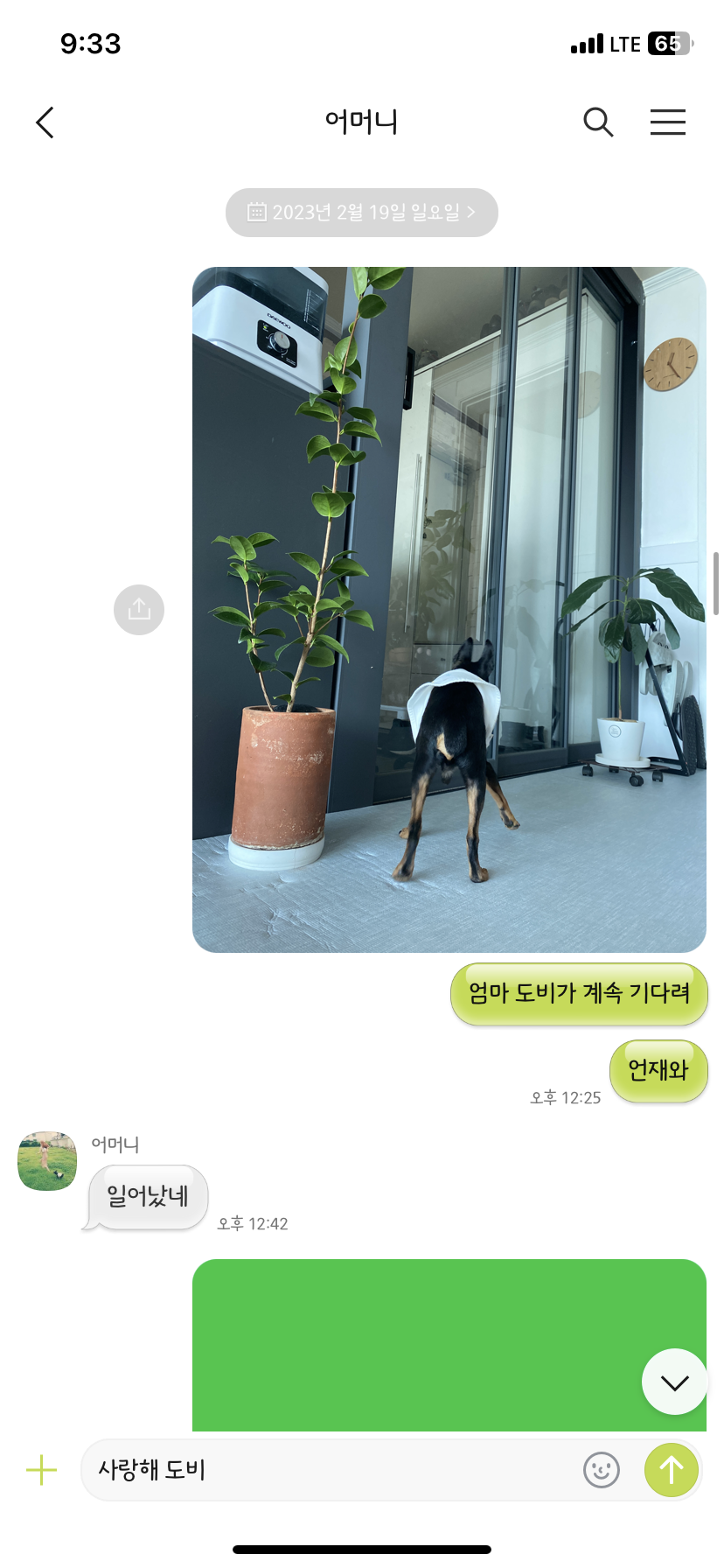Open the chat hamburger menu
This screenshot has height=1568, width=724.
(667, 122)
